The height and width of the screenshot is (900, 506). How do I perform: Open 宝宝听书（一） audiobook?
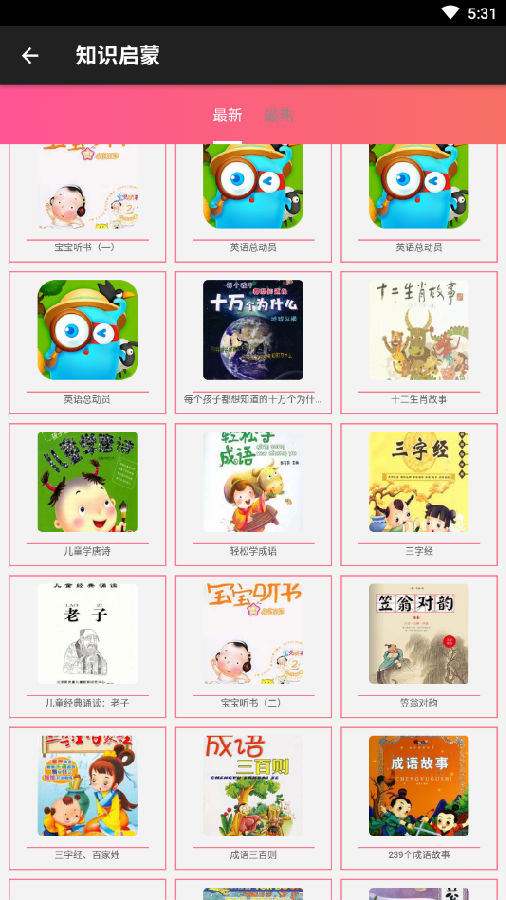87,203
